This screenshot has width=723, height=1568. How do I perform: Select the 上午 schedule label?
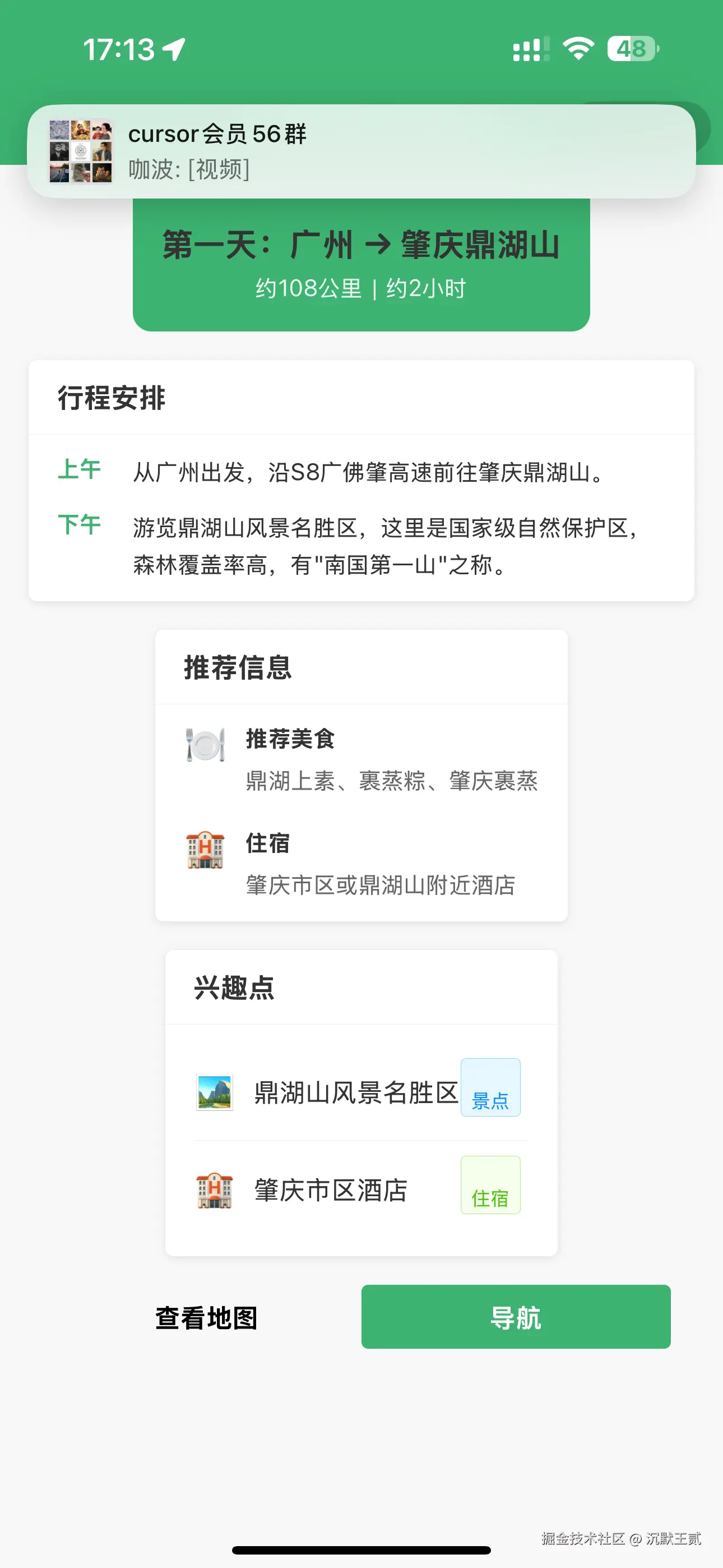[x=80, y=469]
